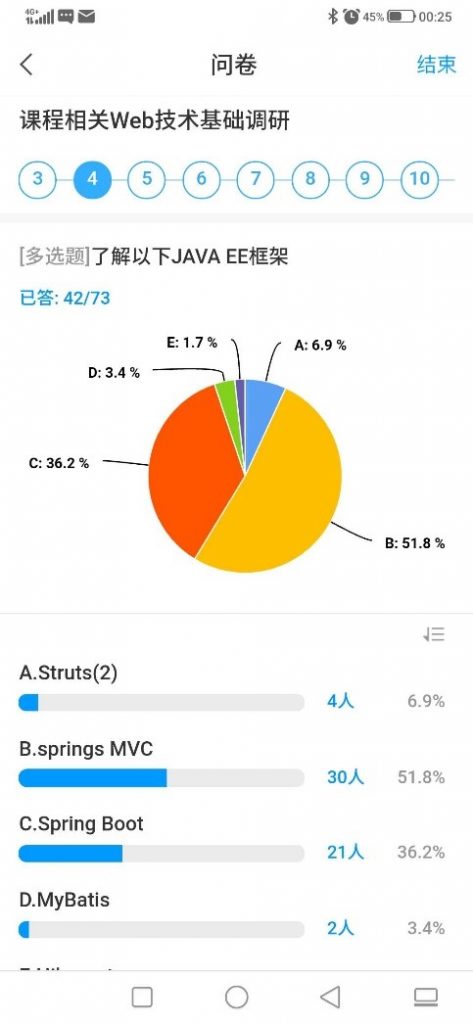
Task: Open recent apps with the square button
Action: coord(142,997)
